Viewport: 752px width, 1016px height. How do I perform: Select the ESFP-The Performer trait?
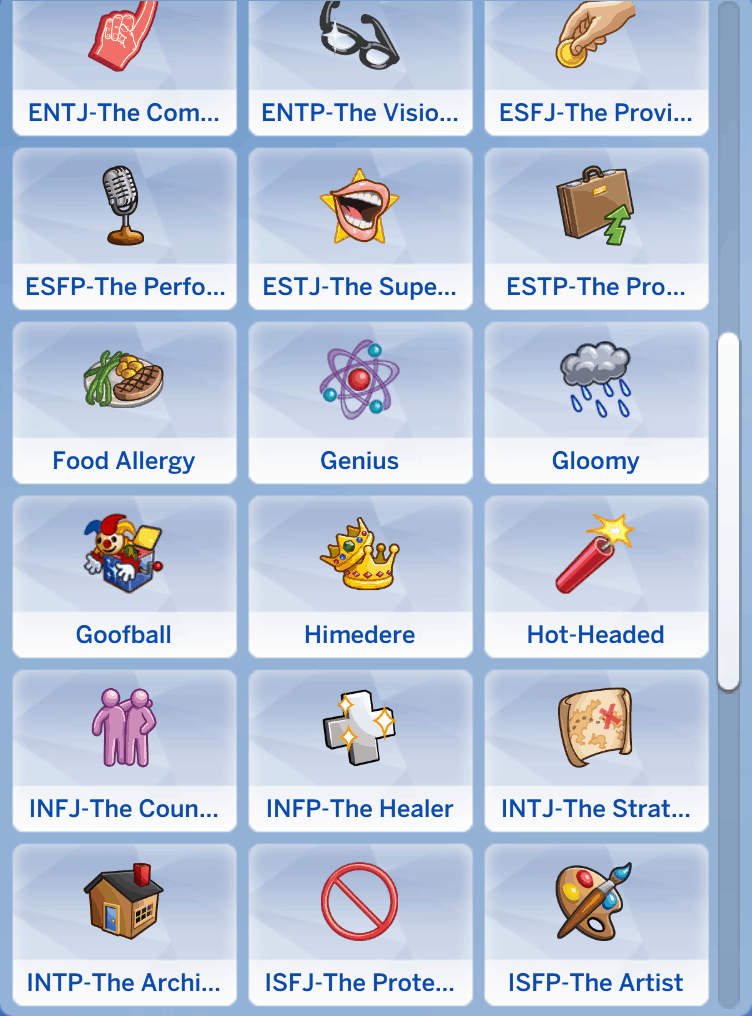[x=124, y=229]
